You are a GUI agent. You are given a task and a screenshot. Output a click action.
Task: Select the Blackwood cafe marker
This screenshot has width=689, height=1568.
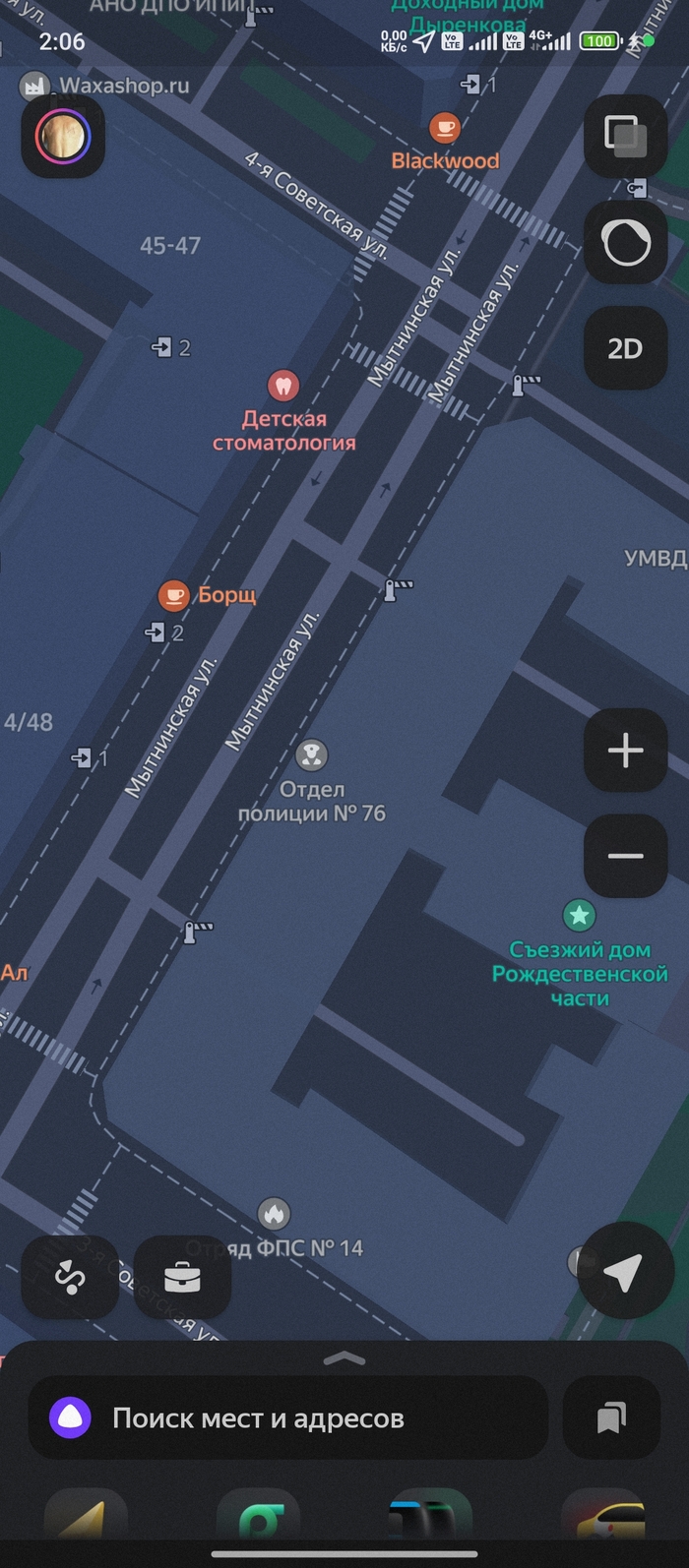445,128
